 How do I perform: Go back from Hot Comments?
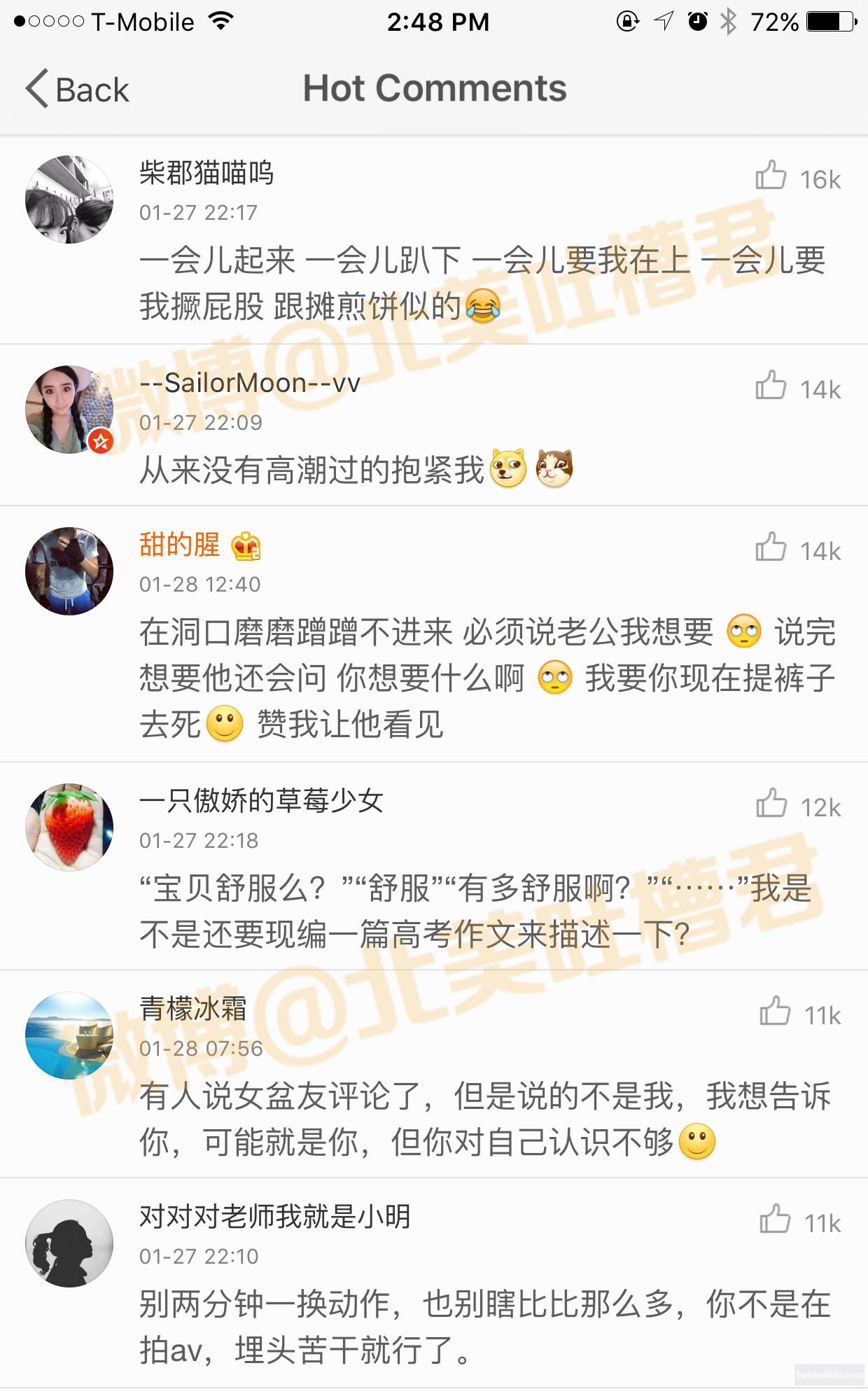(77, 90)
